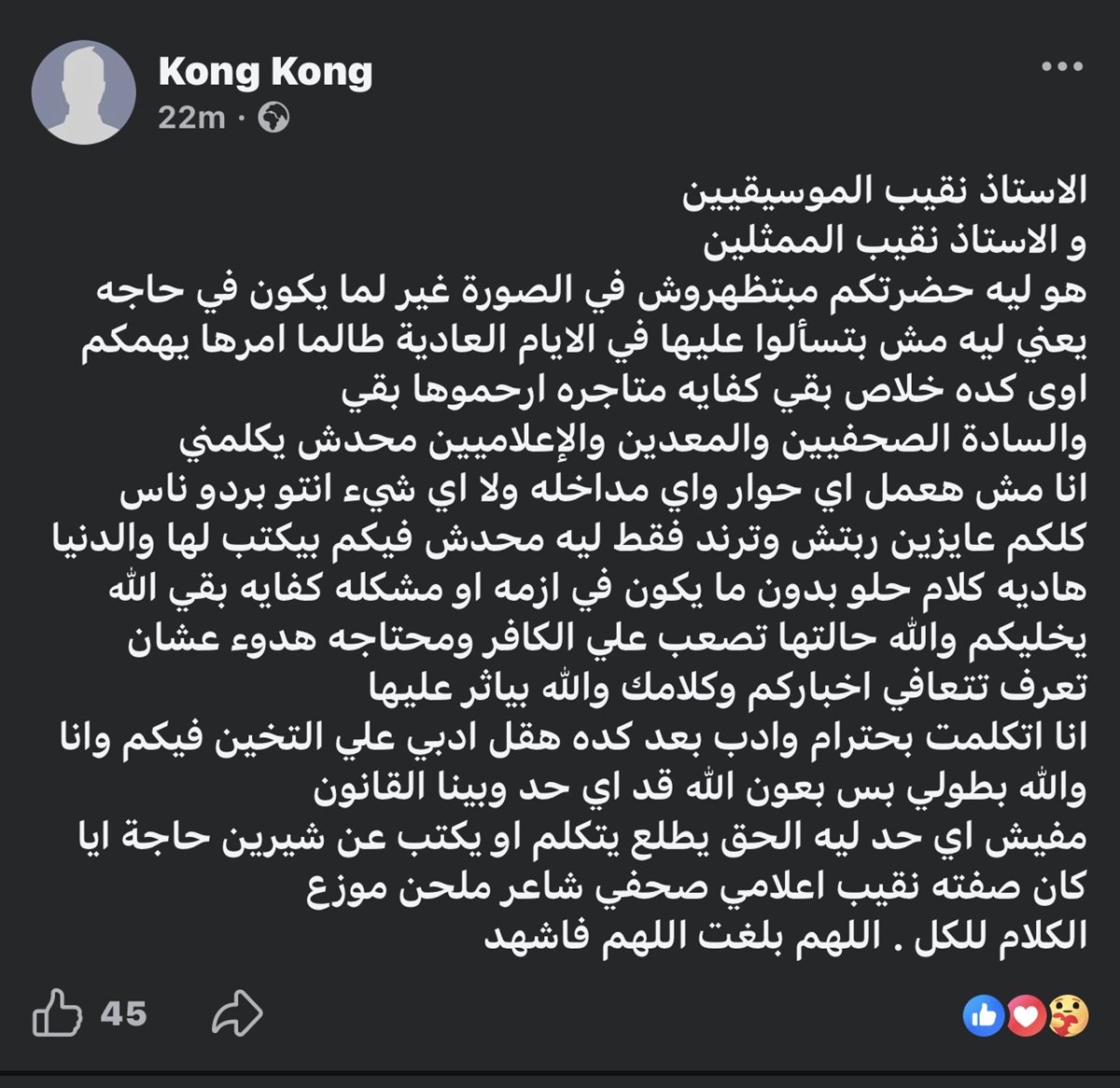View who reacted via reaction emojis

[1026, 1016]
